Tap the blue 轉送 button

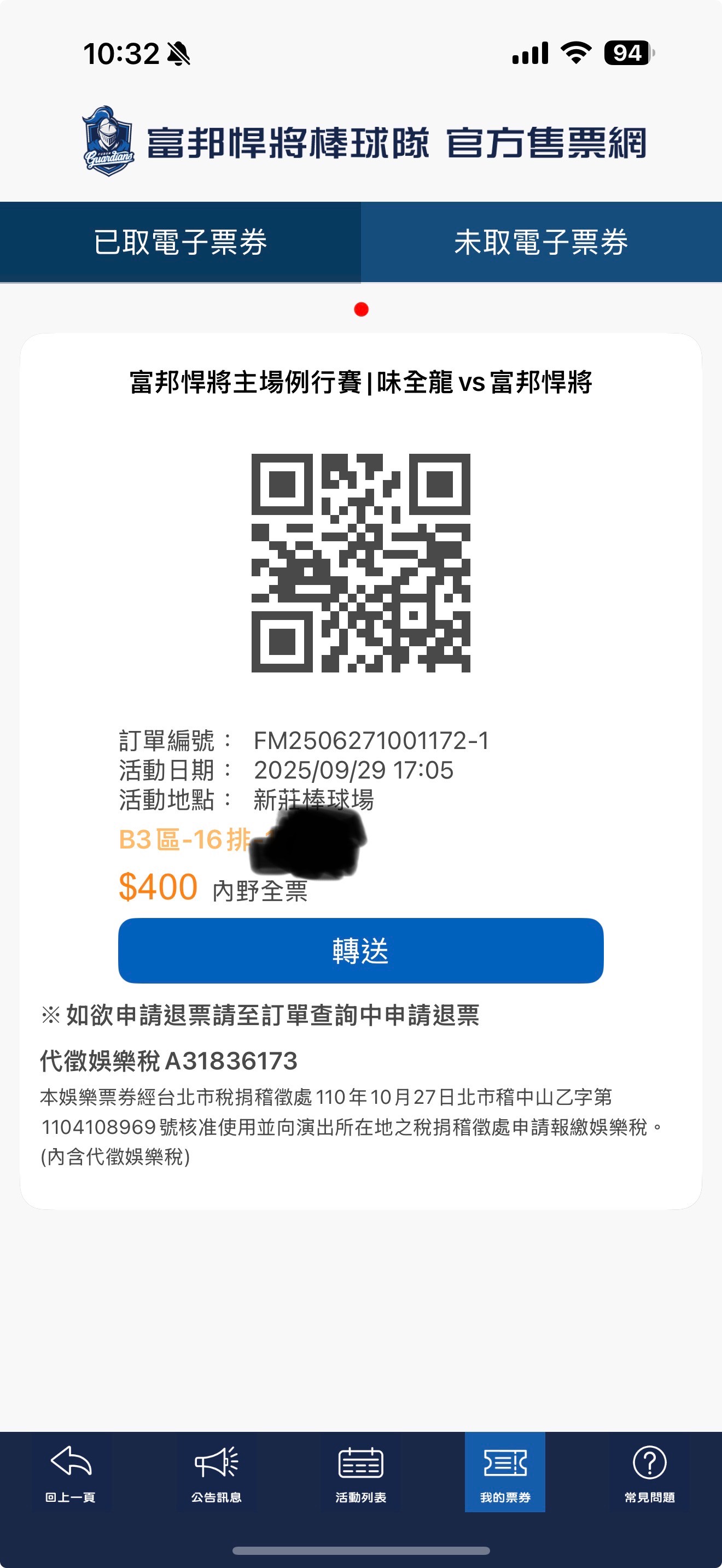coord(360,950)
